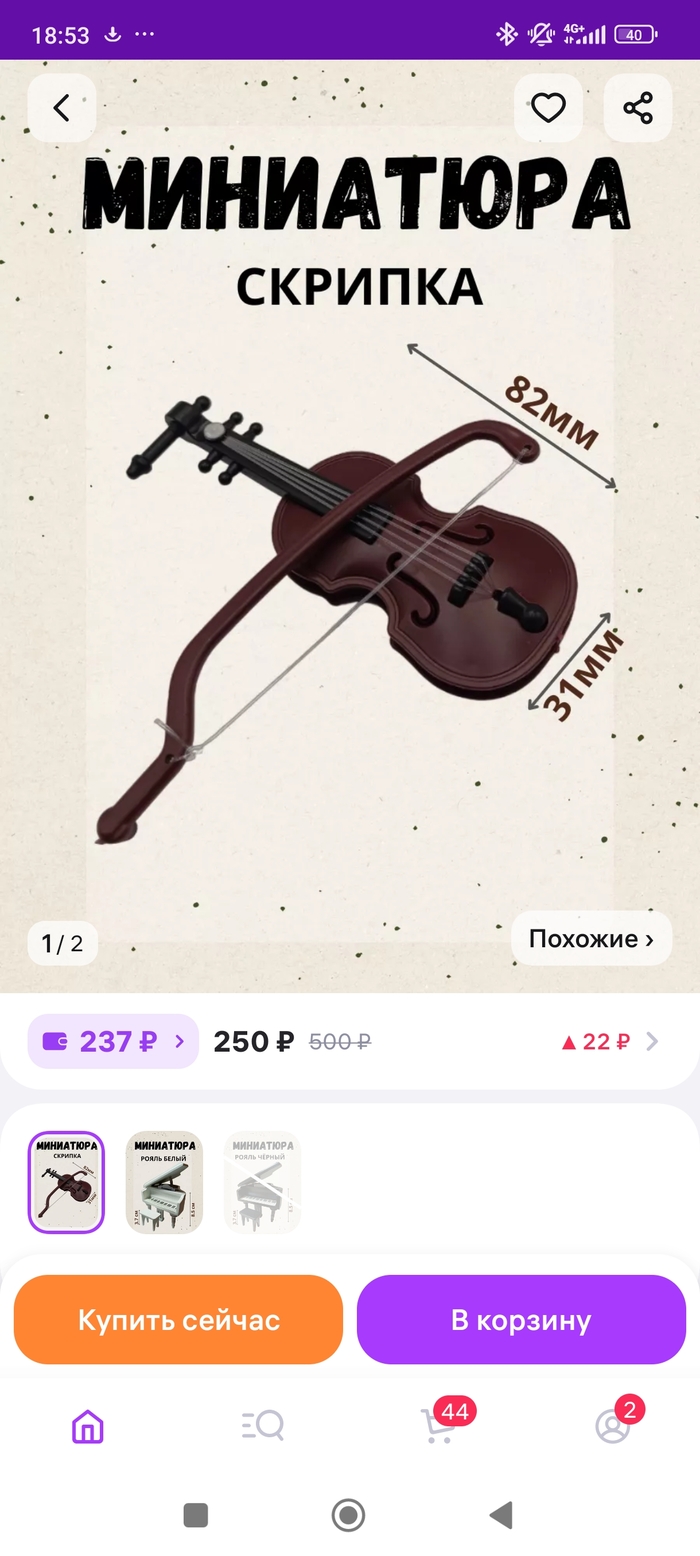This screenshot has height=1556, width=700.
Task: Add the item with В корзину
Action: tap(521, 1320)
